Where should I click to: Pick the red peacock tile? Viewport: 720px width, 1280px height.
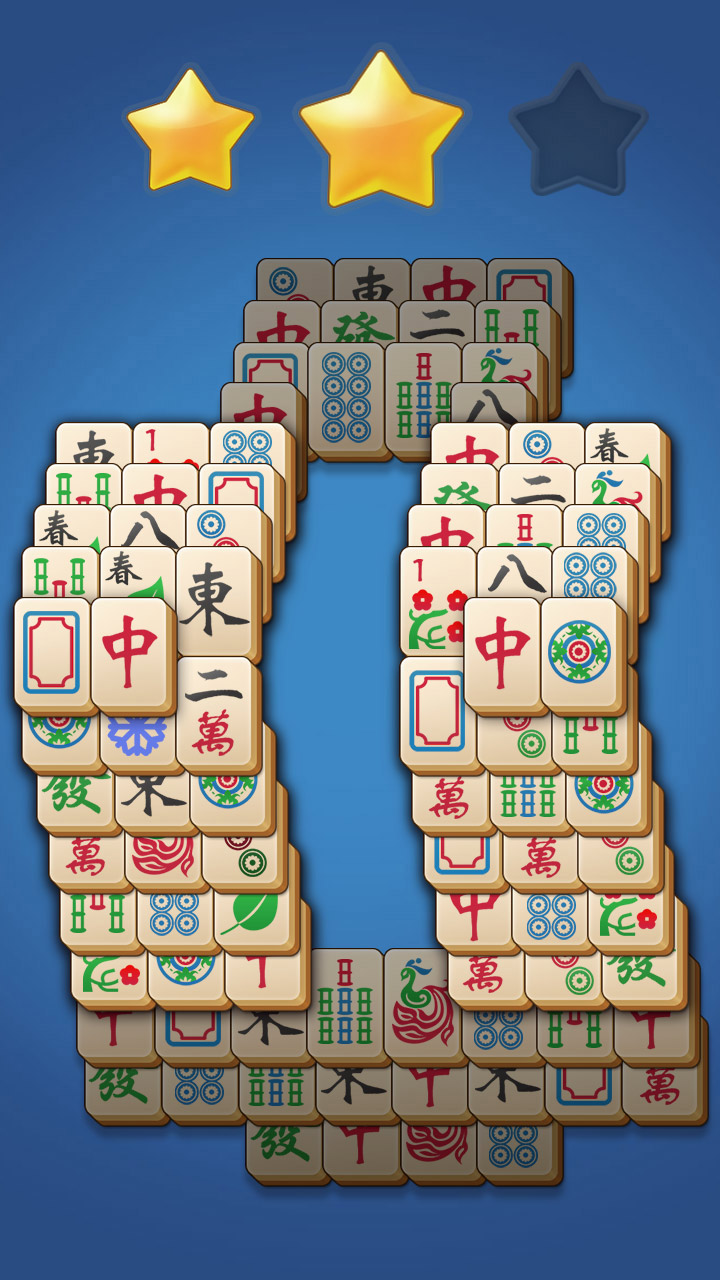click(x=422, y=1005)
